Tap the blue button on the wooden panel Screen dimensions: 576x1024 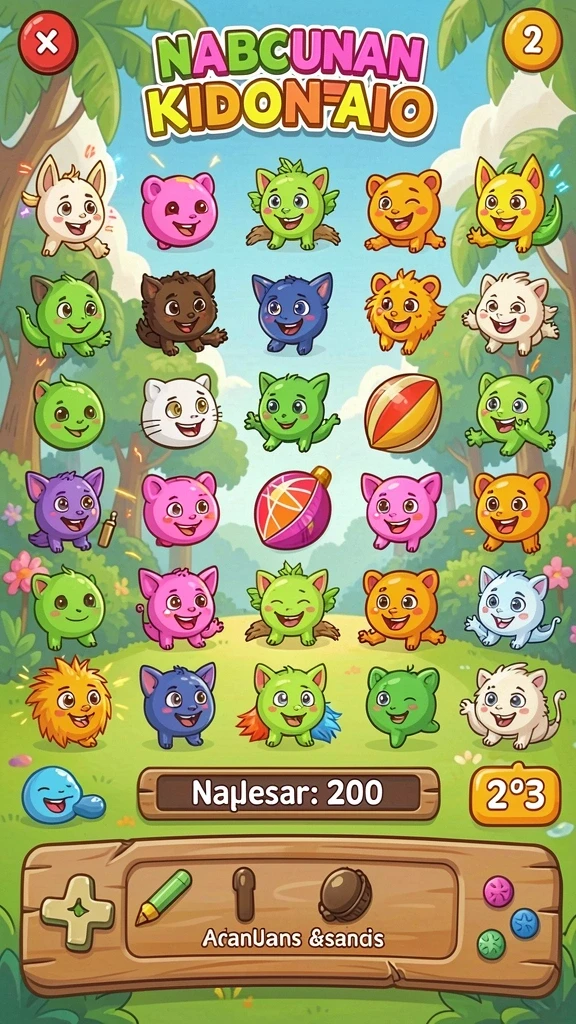(525, 923)
